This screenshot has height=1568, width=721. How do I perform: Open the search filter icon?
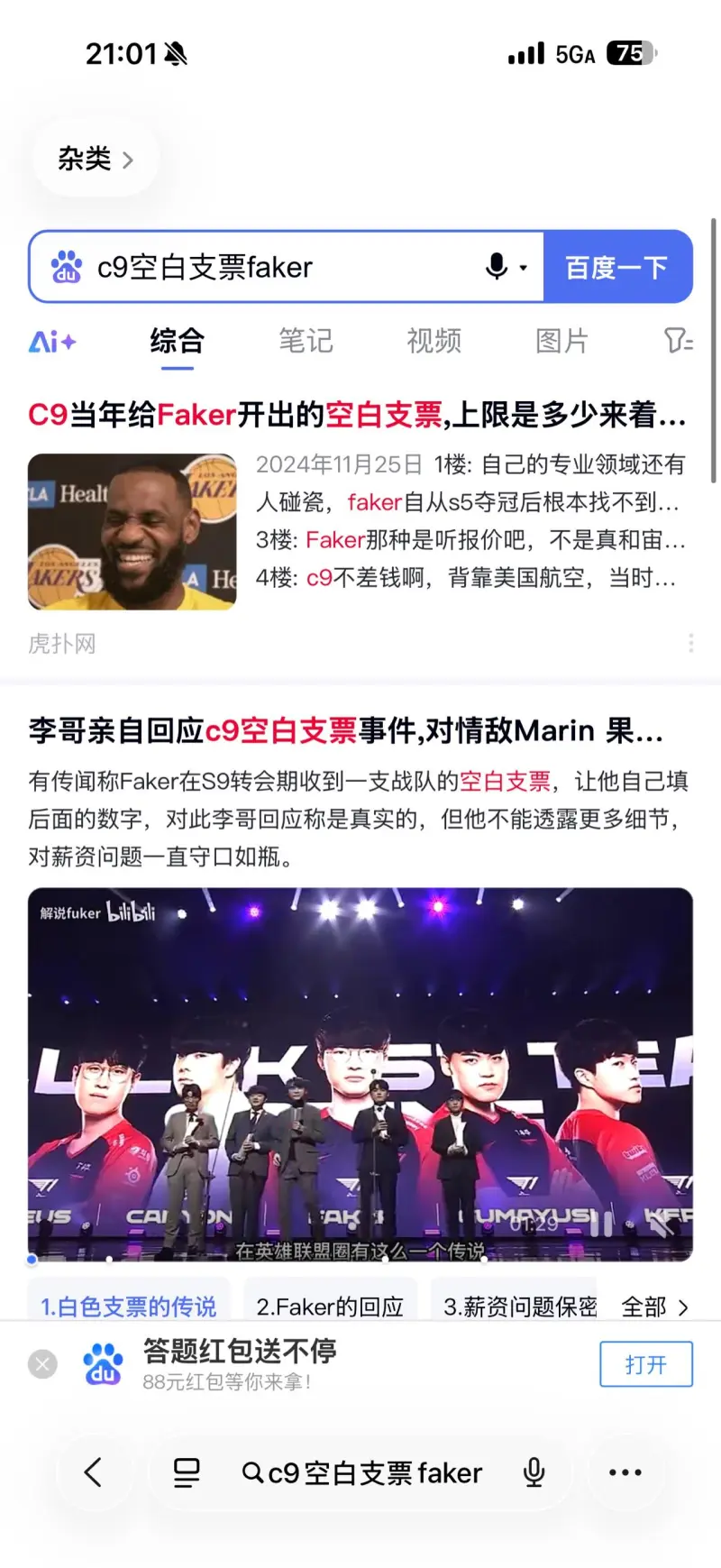[678, 341]
